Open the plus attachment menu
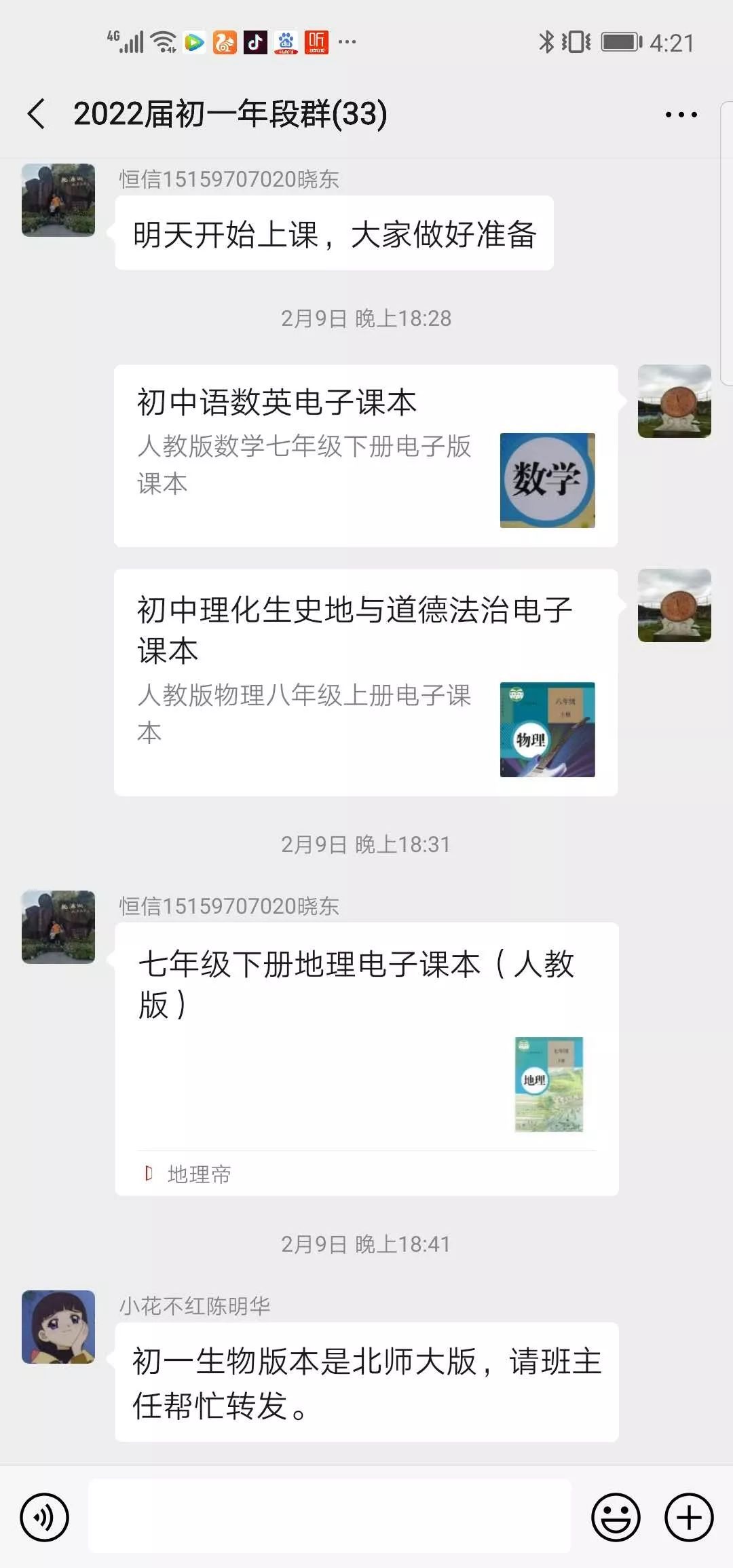 coord(688,1517)
